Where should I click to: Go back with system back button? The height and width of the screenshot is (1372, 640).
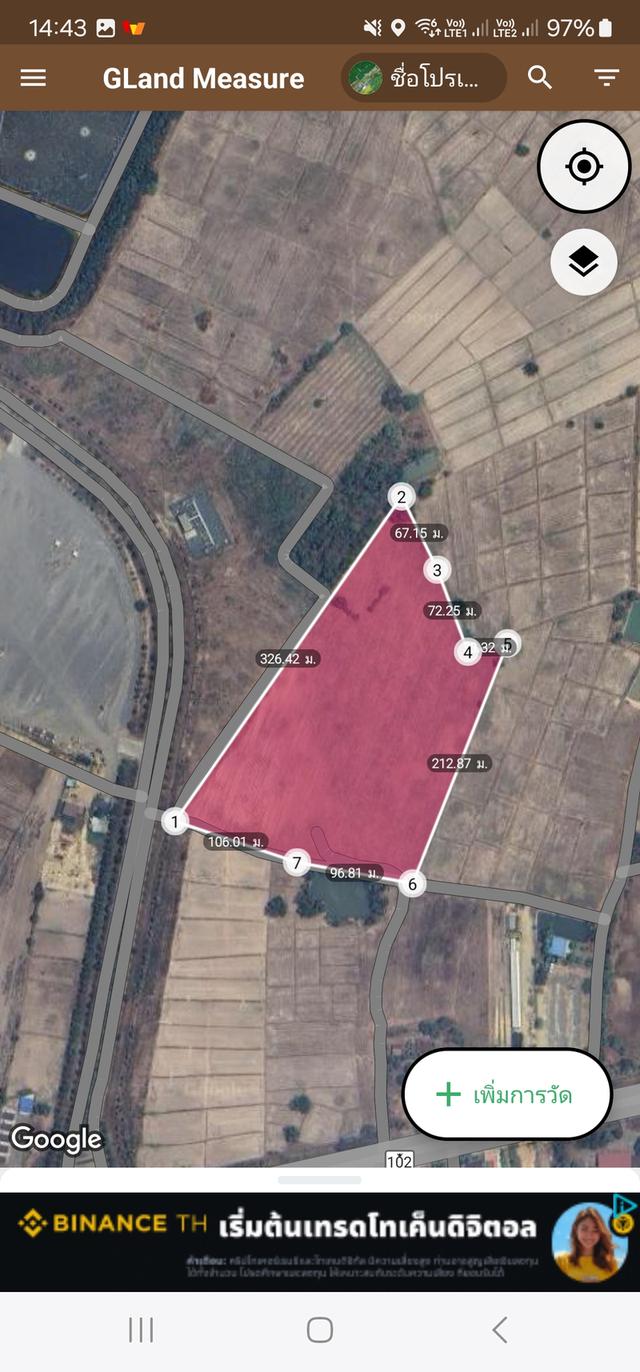tap(500, 1329)
